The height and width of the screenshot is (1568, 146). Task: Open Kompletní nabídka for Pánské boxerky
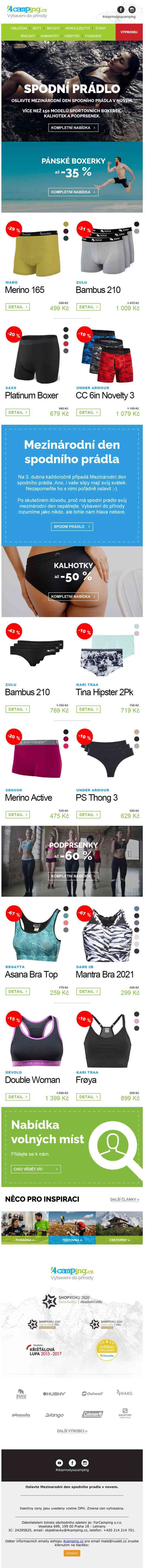tap(73, 192)
